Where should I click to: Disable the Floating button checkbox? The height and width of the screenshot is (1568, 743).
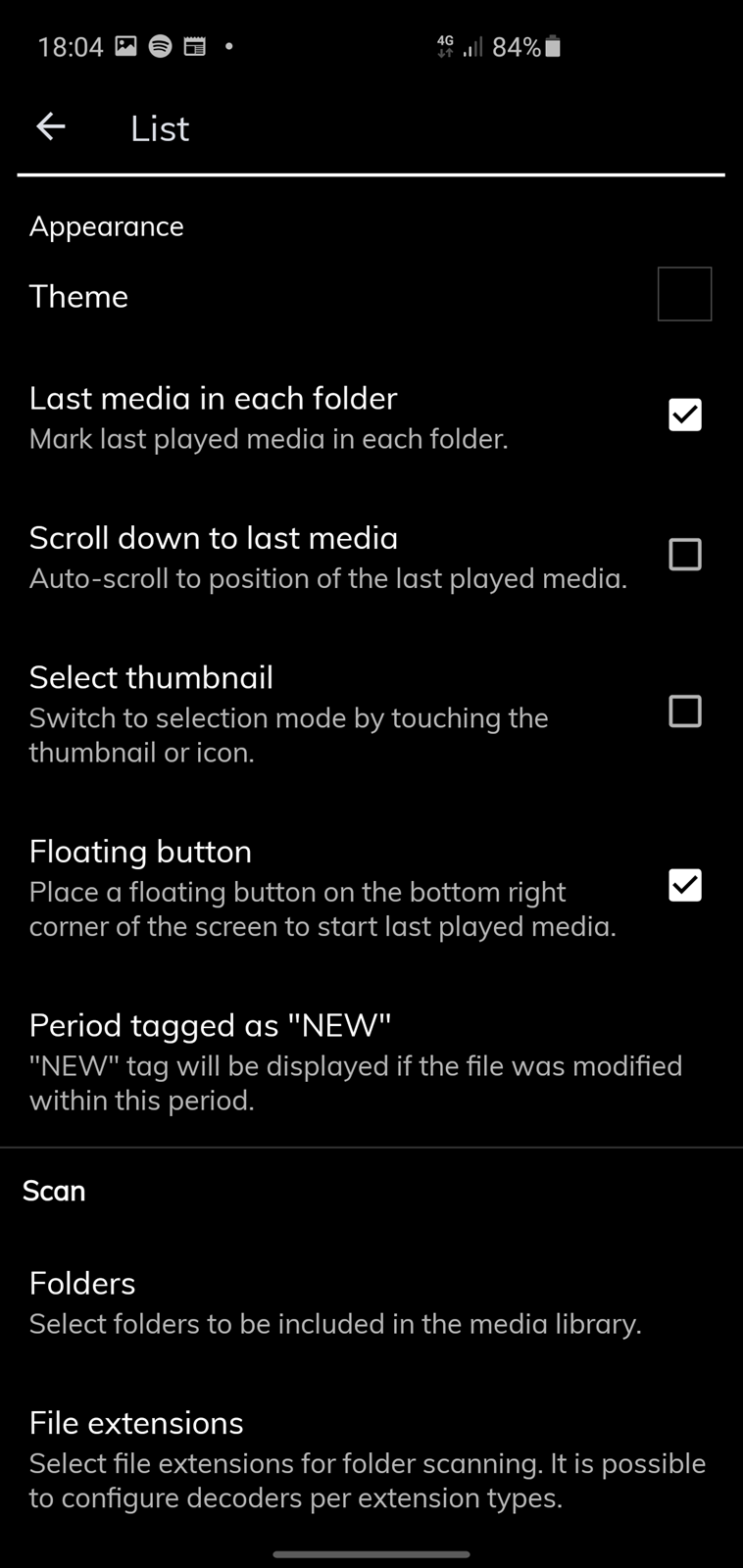(x=685, y=885)
